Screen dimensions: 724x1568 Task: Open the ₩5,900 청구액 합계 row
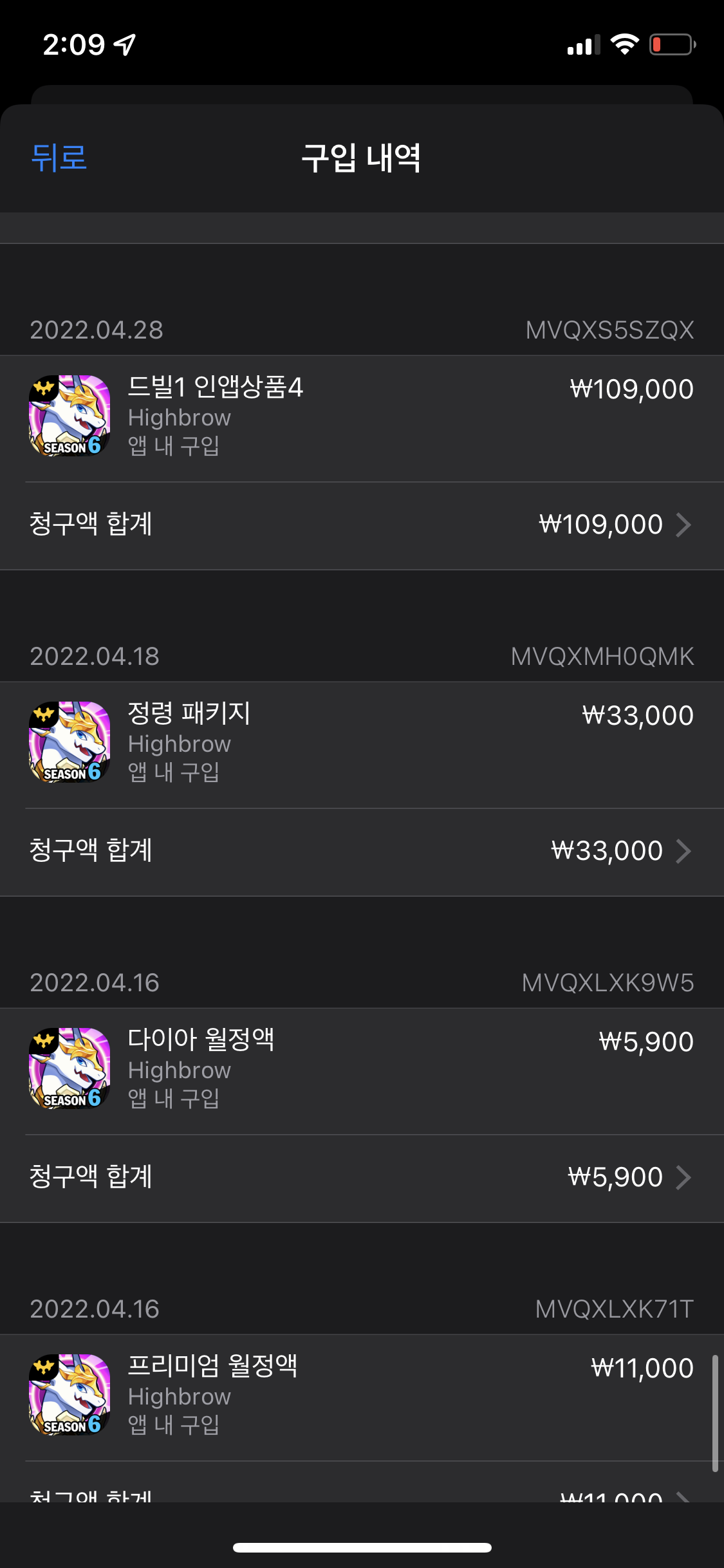(362, 1178)
